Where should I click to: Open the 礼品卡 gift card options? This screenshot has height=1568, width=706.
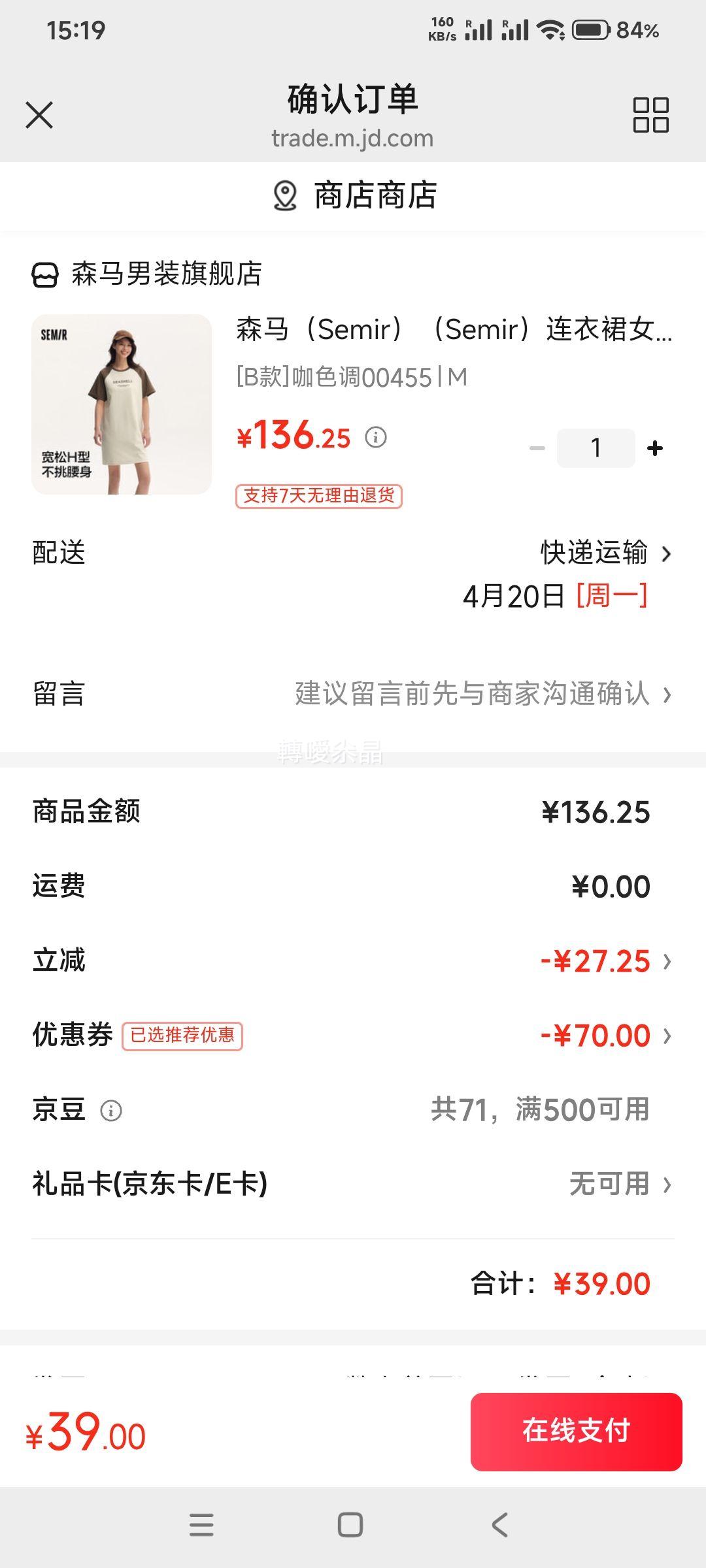[667, 1184]
